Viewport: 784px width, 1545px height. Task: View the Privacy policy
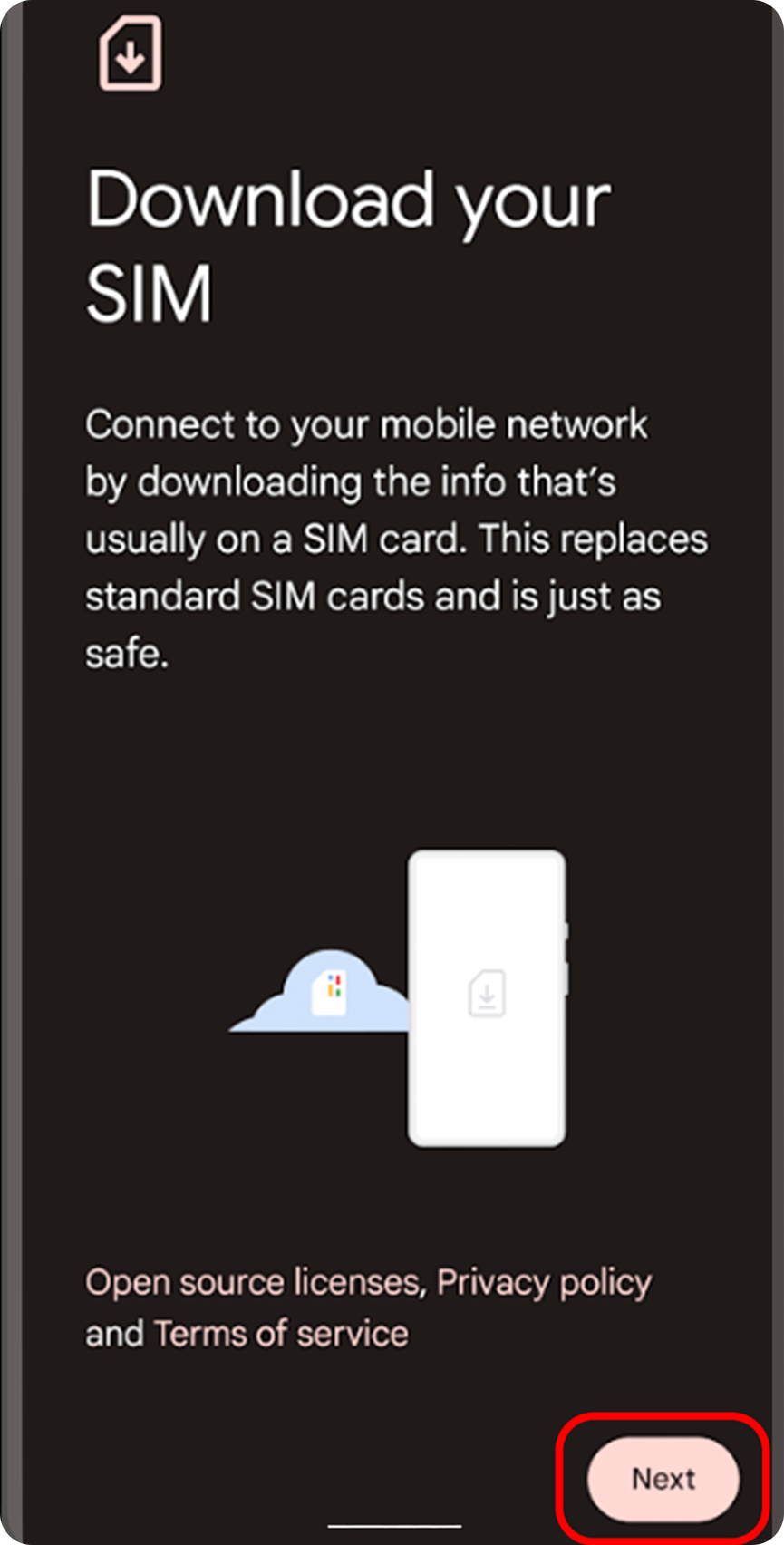(544, 1282)
